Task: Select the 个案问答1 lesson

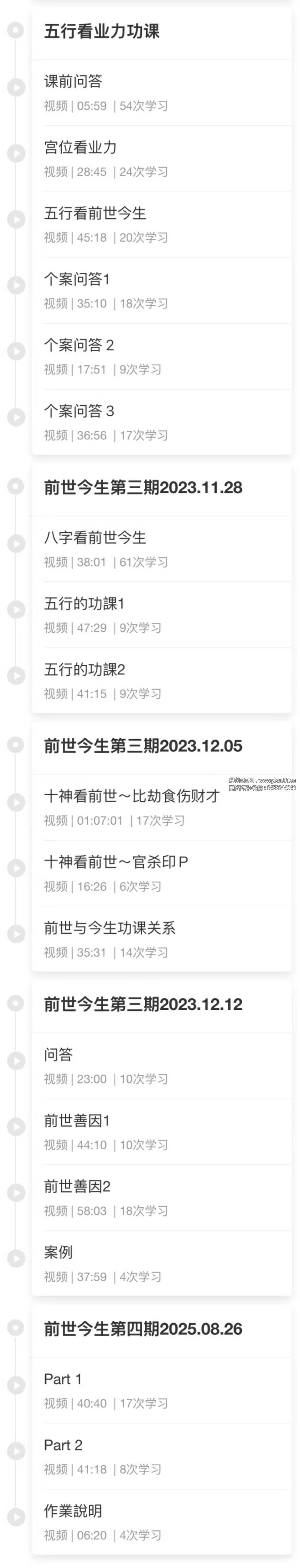Action: [x=77, y=279]
